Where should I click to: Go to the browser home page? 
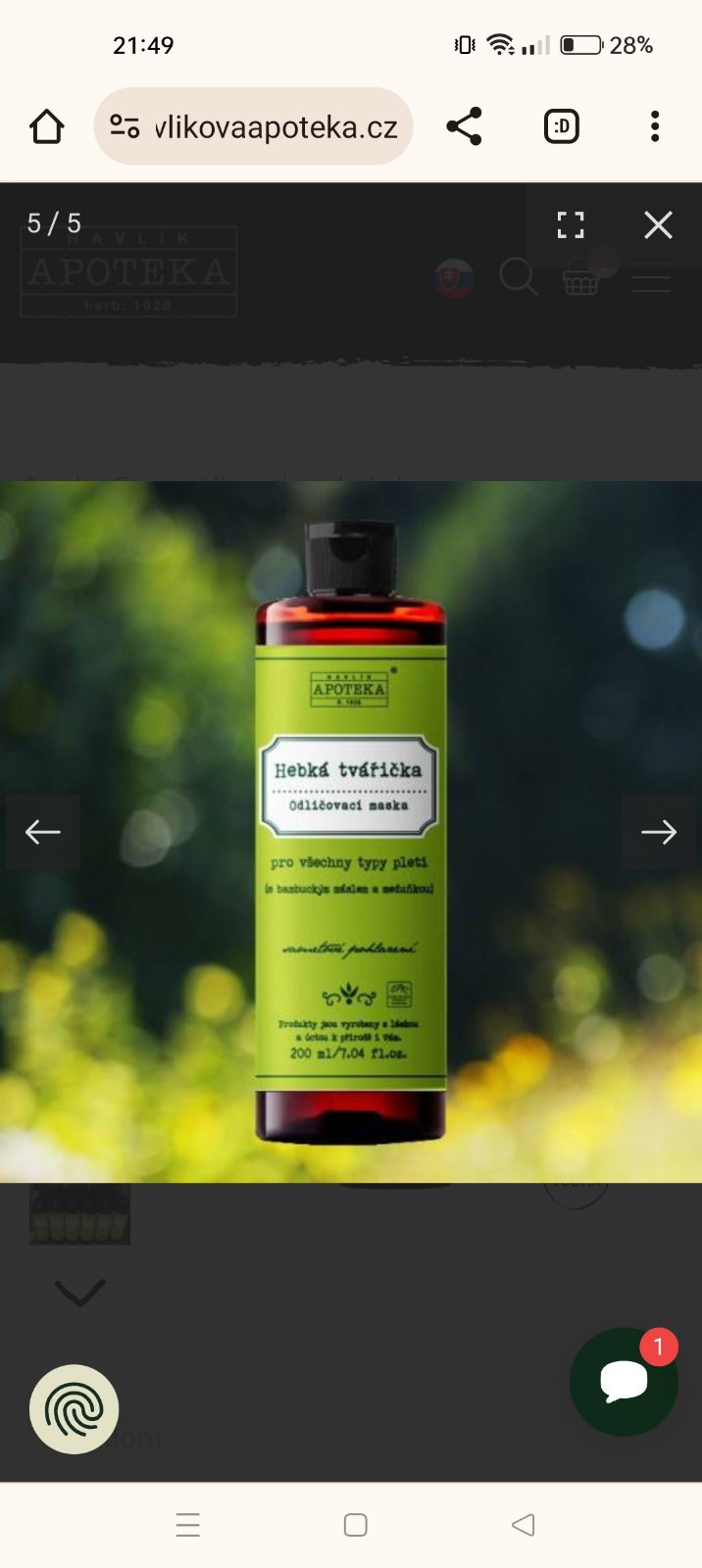[46, 126]
